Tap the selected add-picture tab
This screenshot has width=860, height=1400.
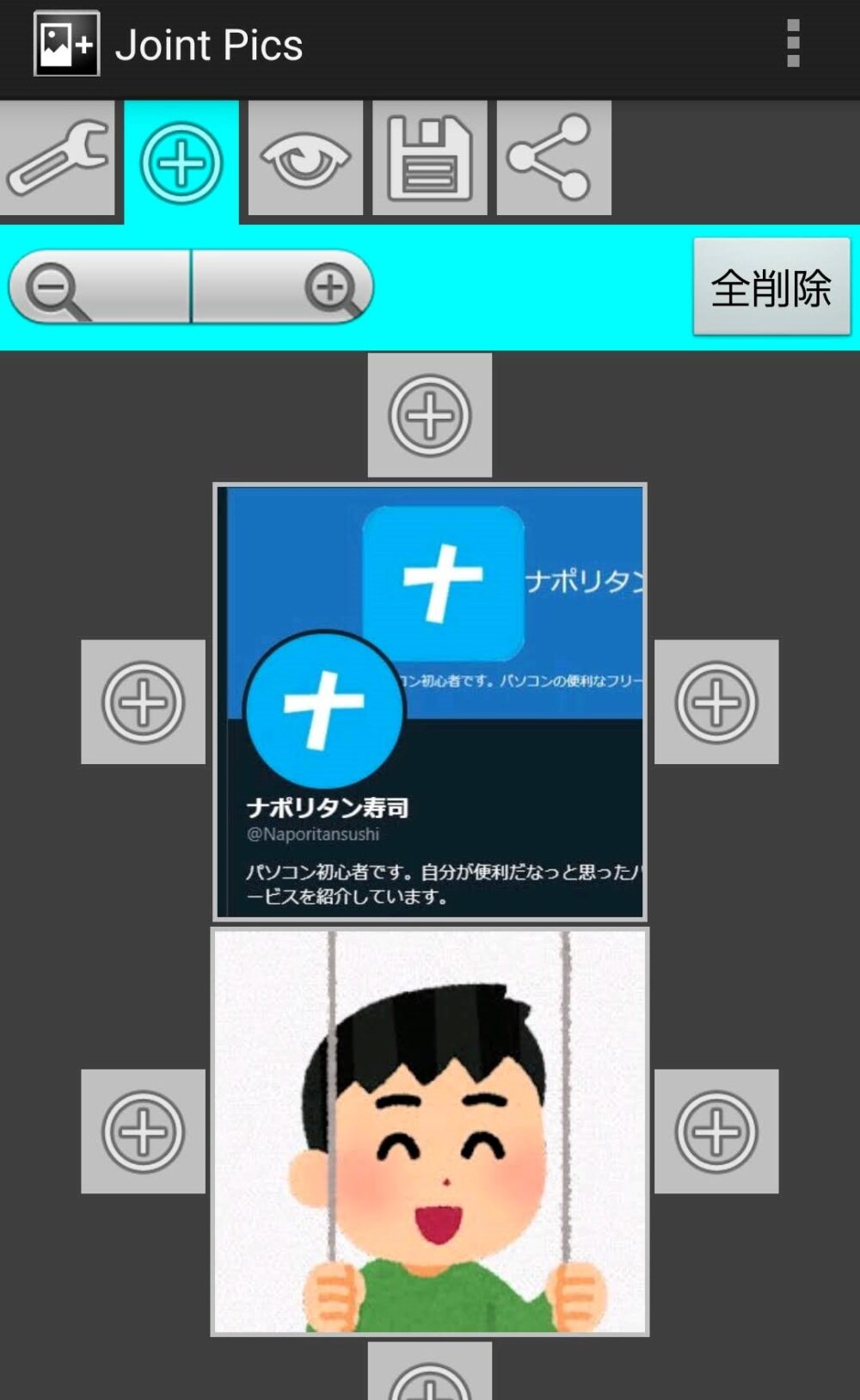click(x=181, y=162)
